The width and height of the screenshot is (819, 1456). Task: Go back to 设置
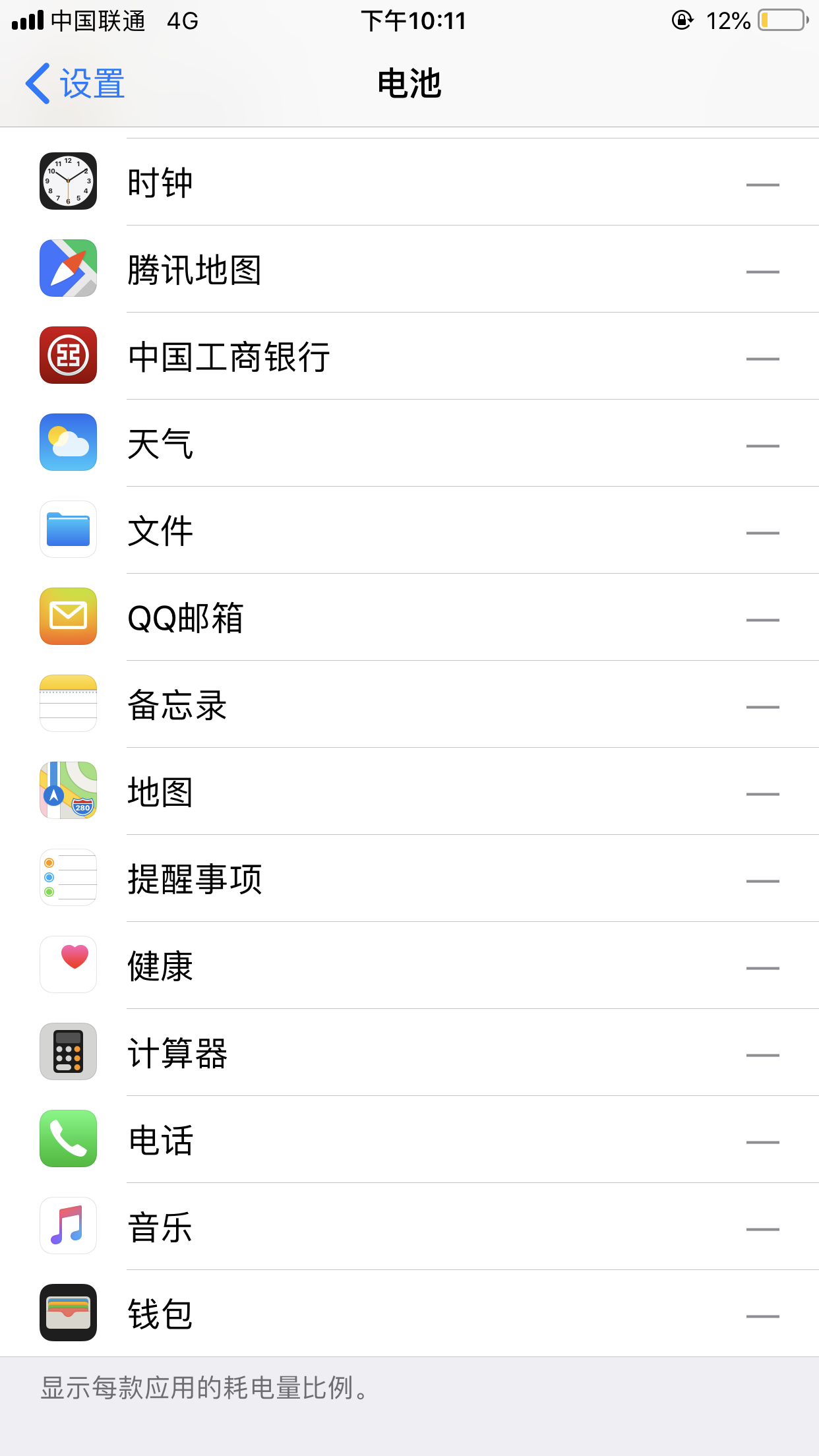(x=75, y=84)
